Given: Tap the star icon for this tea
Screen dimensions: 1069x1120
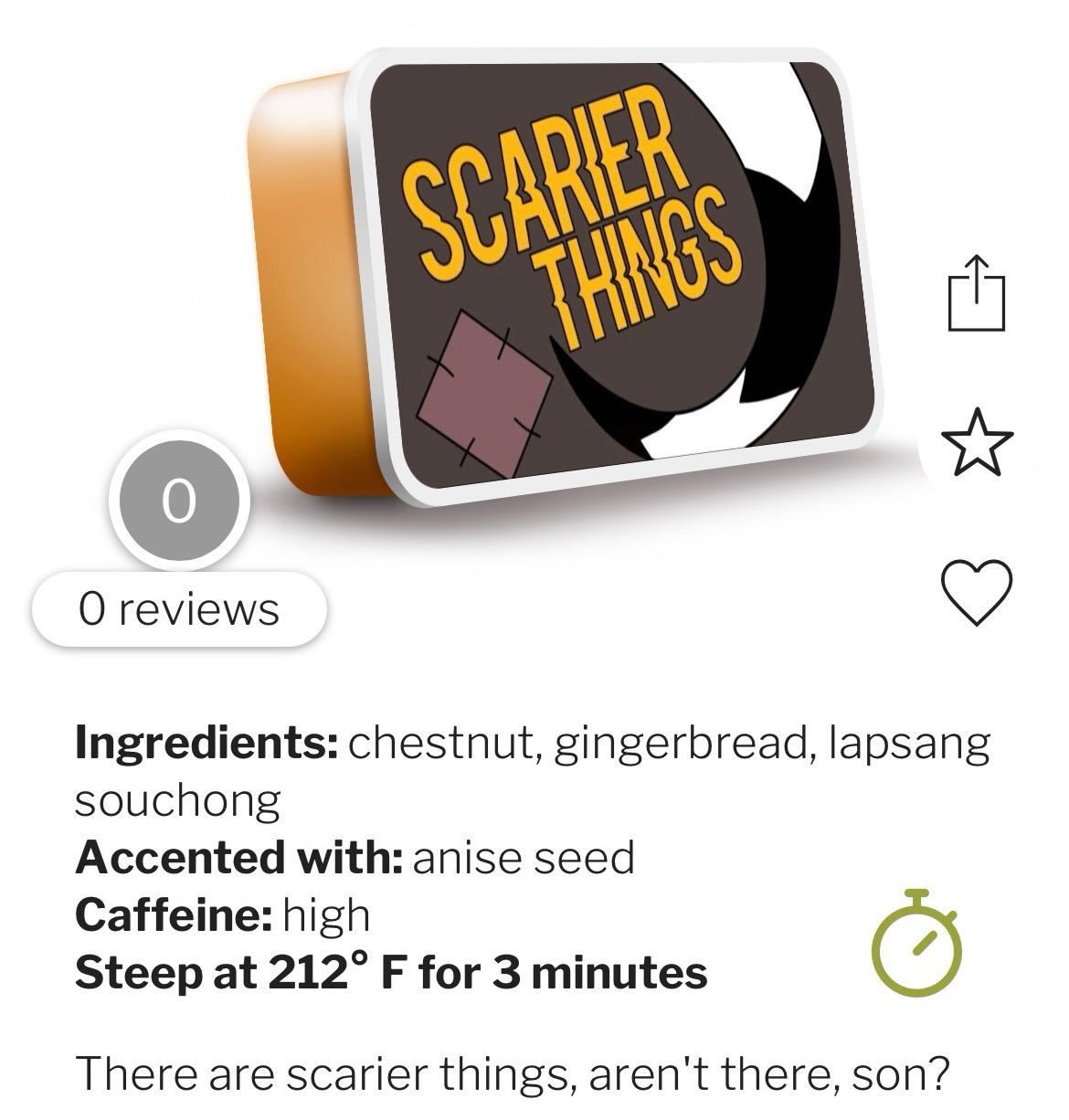Looking at the screenshot, I should 977,442.
